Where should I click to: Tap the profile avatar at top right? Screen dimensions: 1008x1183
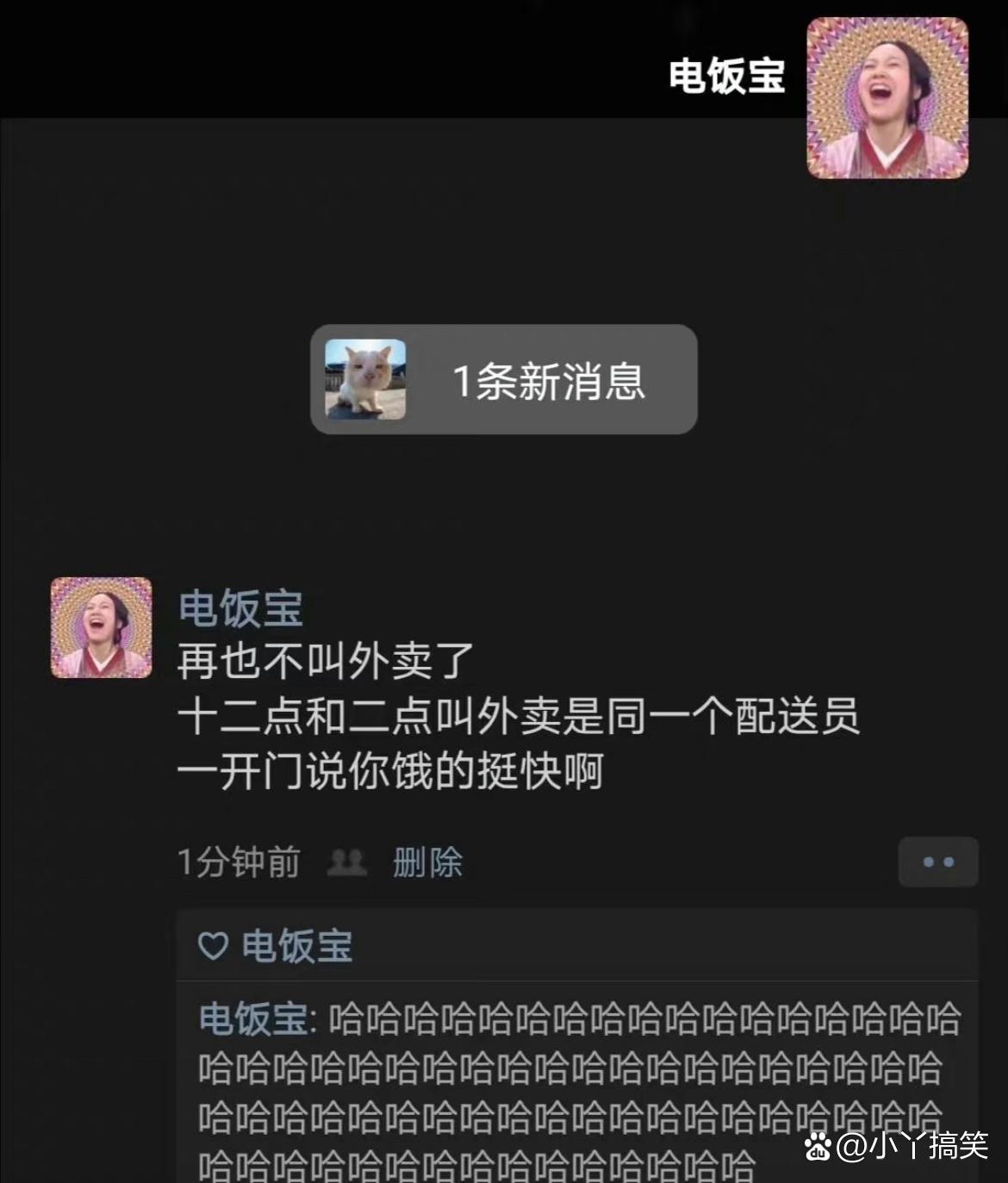tap(887, 98)
